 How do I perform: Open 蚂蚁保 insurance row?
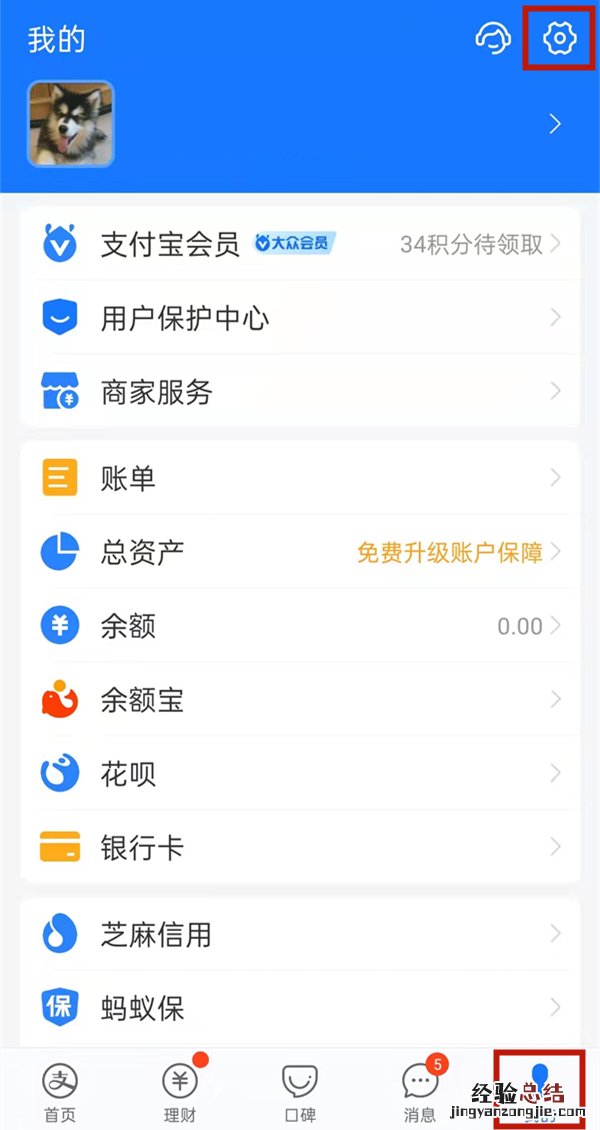tap(300, 1007)
